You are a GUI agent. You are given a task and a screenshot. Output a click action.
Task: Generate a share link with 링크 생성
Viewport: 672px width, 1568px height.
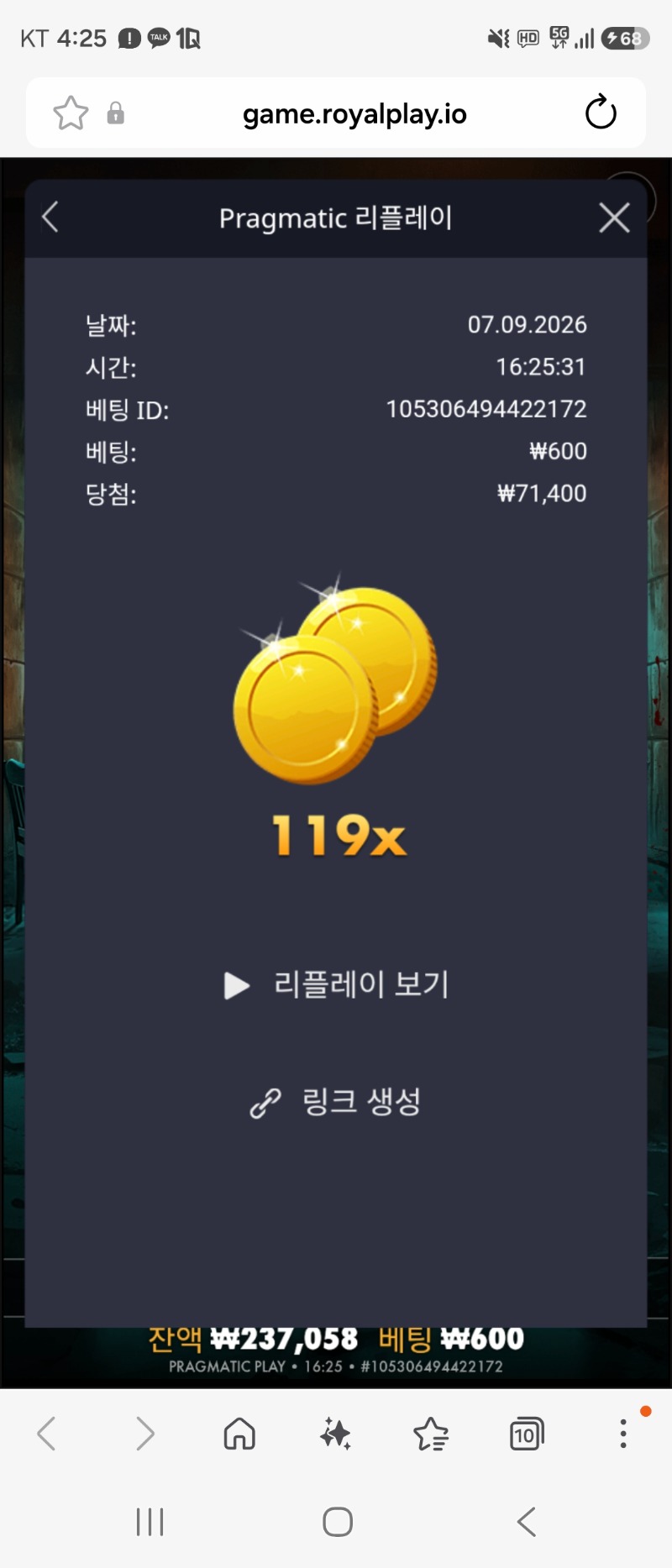click(x=336, y=1101)
